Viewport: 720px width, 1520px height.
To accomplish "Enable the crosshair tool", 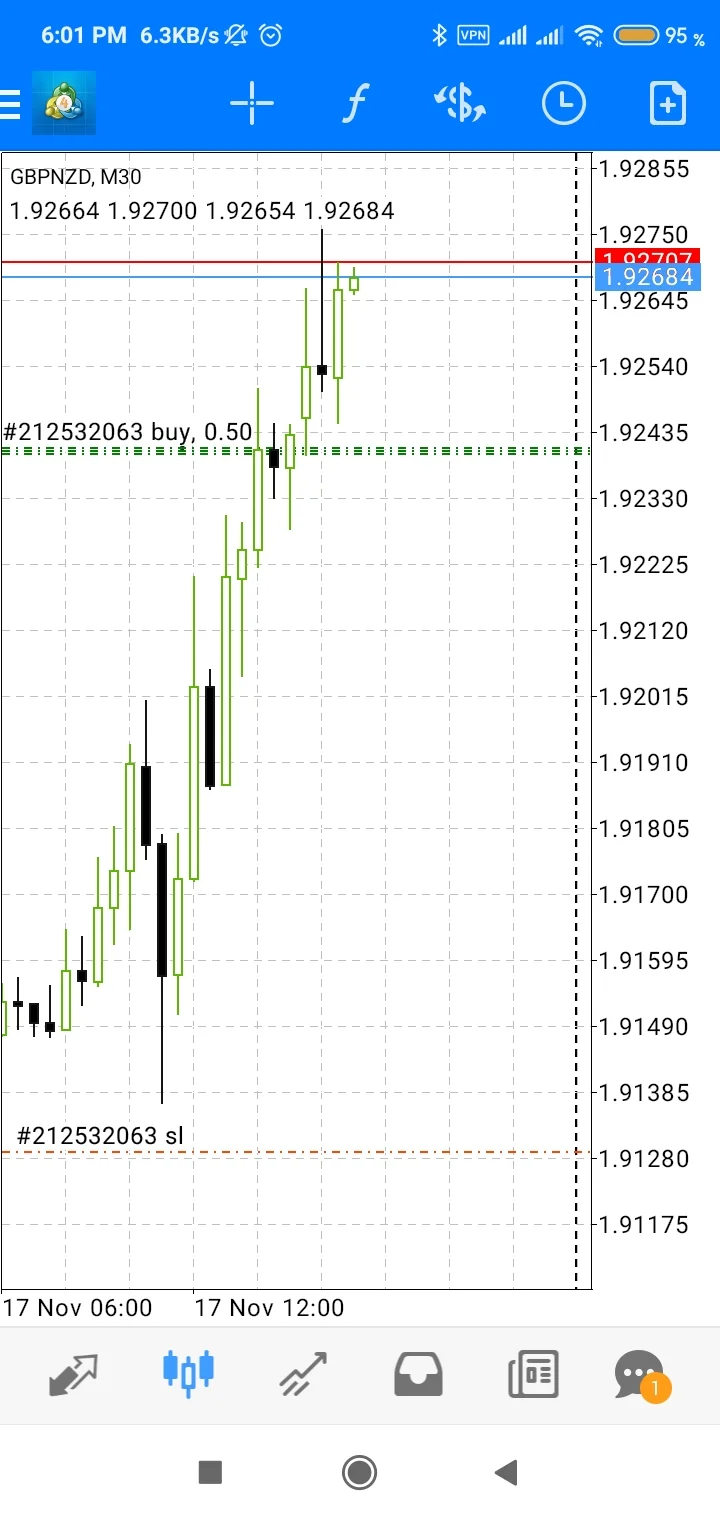I will 251,104.
